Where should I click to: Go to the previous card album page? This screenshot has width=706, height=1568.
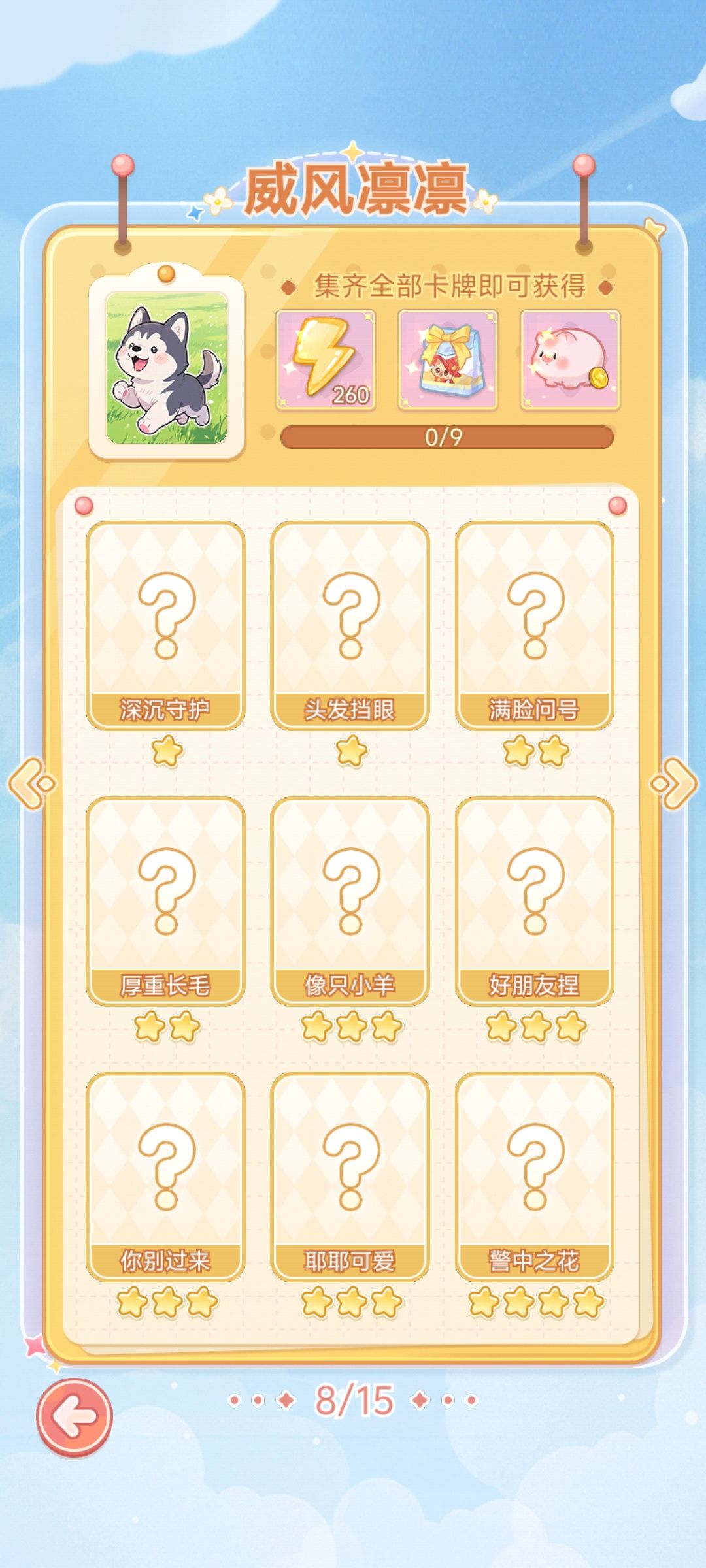pyautogui.click(x=31, y=783)
